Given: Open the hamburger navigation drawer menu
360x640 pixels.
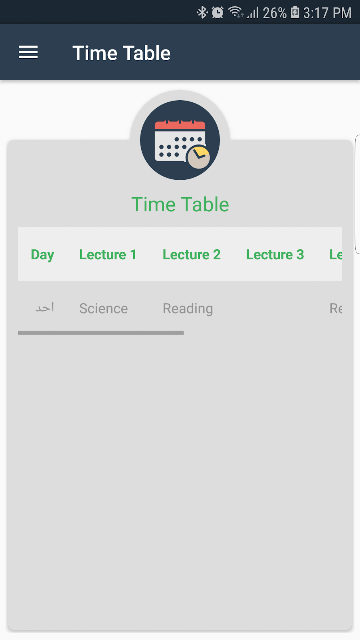Looking at the screenshot, I should [x=28, y=53].
